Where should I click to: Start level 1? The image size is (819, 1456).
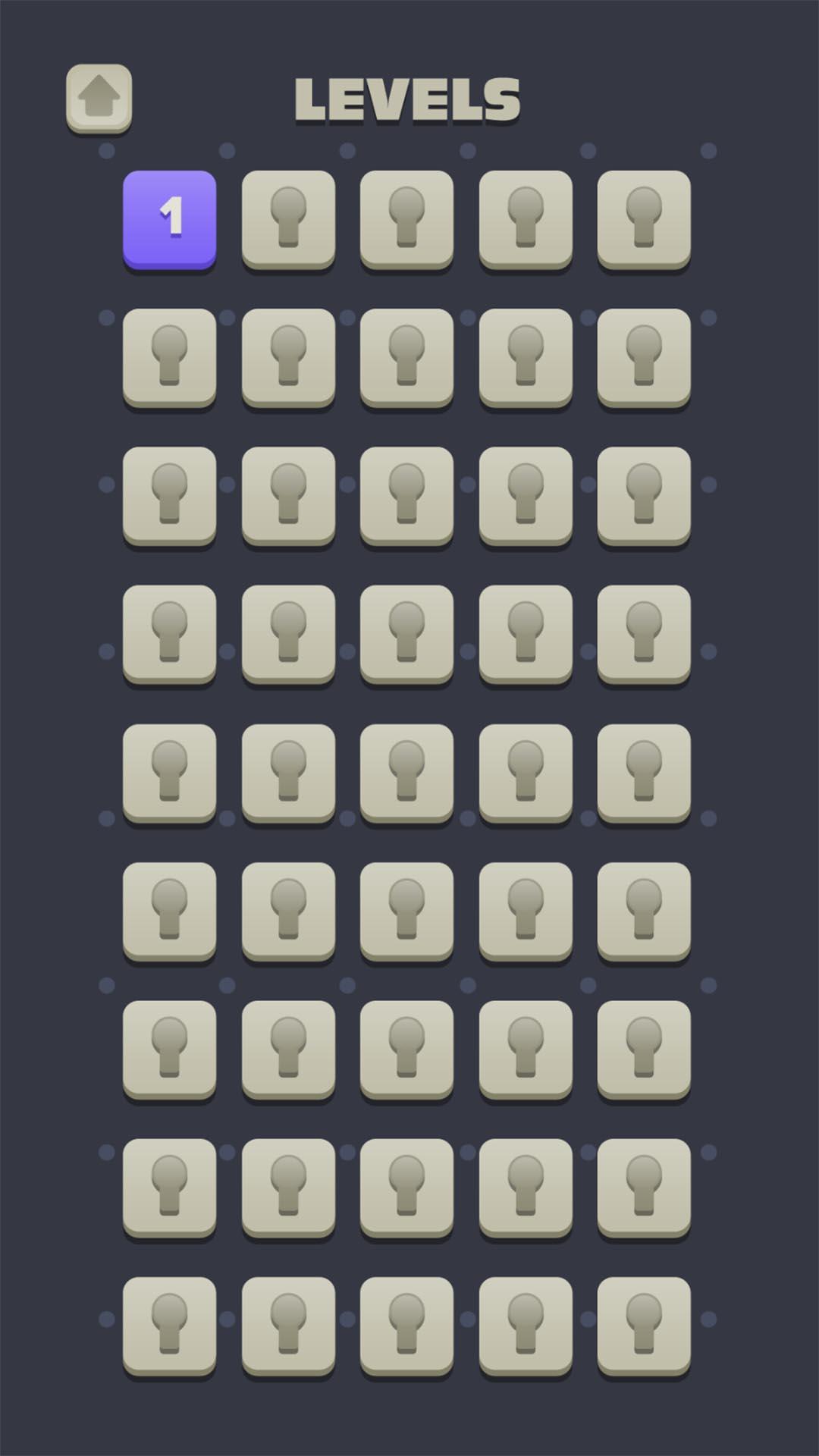(x=170, y=218)
